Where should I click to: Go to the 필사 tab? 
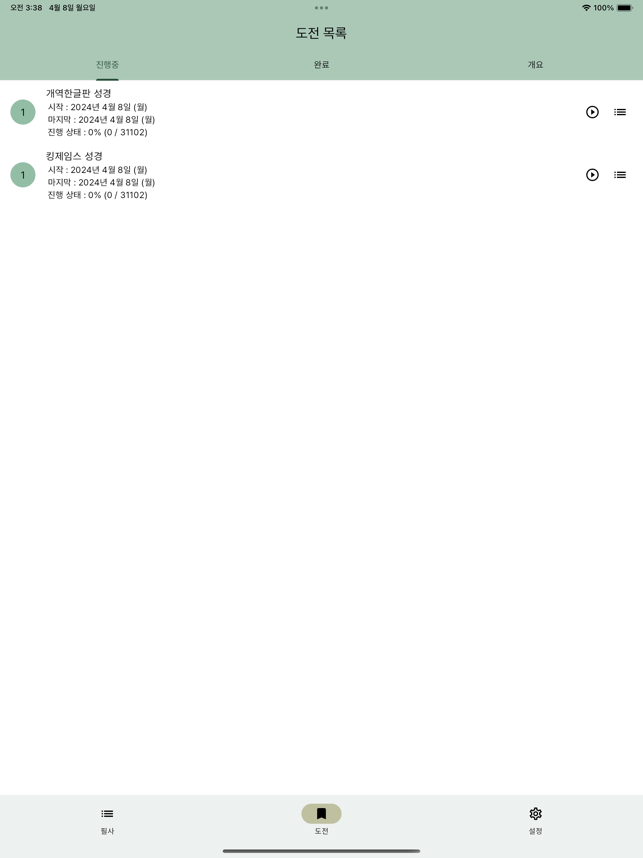(107, 820)
